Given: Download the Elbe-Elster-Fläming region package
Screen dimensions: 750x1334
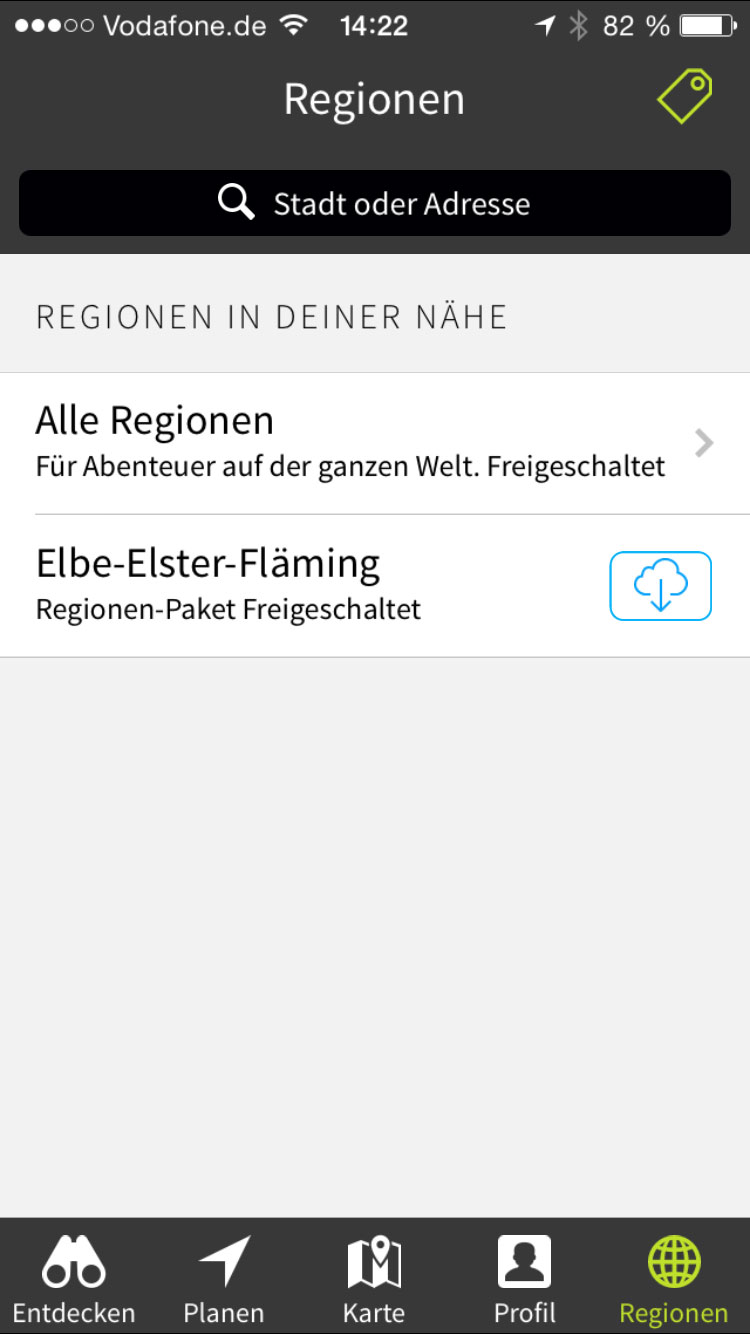Looking at the screenshot, I should tap(660, 586).
